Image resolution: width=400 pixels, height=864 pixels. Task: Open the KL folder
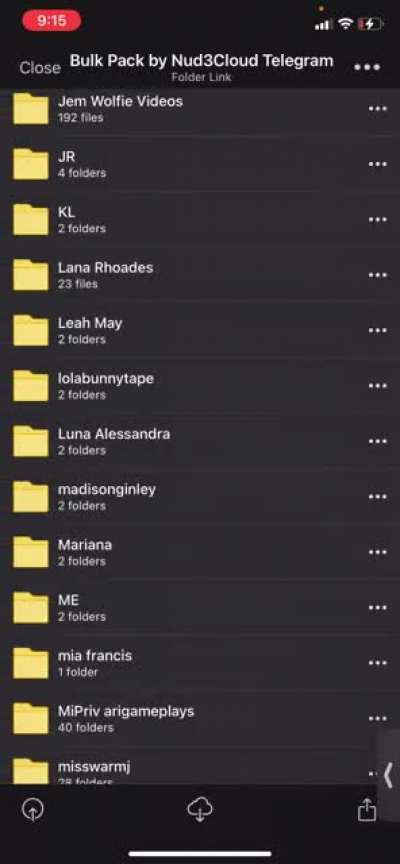[x=200, y=219]
